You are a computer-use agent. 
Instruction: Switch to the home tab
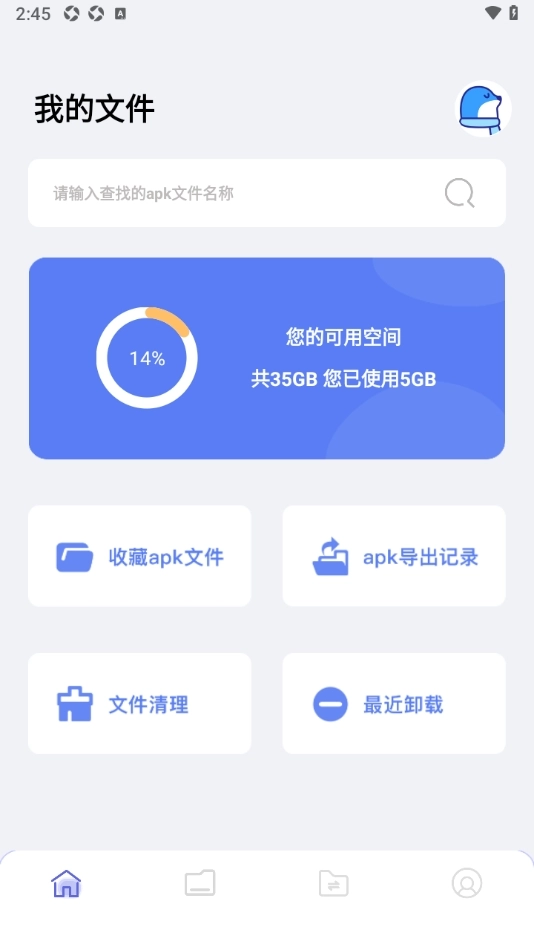(x=66, y=883)
